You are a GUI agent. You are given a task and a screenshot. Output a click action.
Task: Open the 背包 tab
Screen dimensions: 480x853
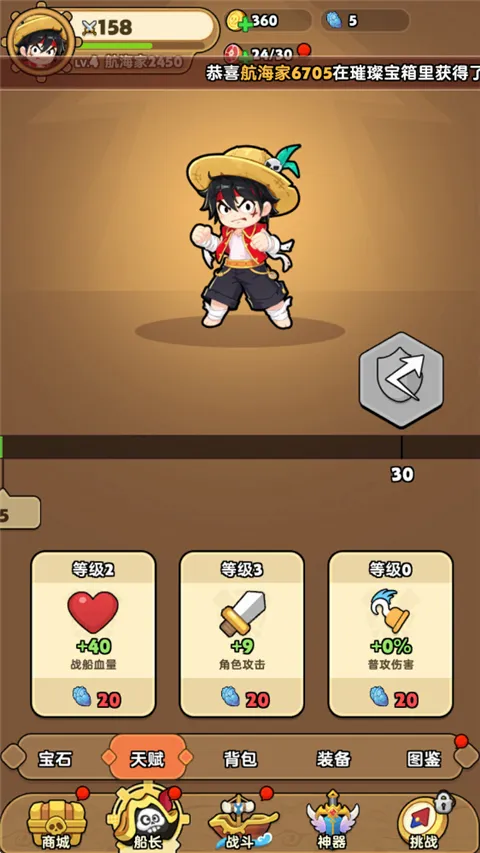click(240, 759)
